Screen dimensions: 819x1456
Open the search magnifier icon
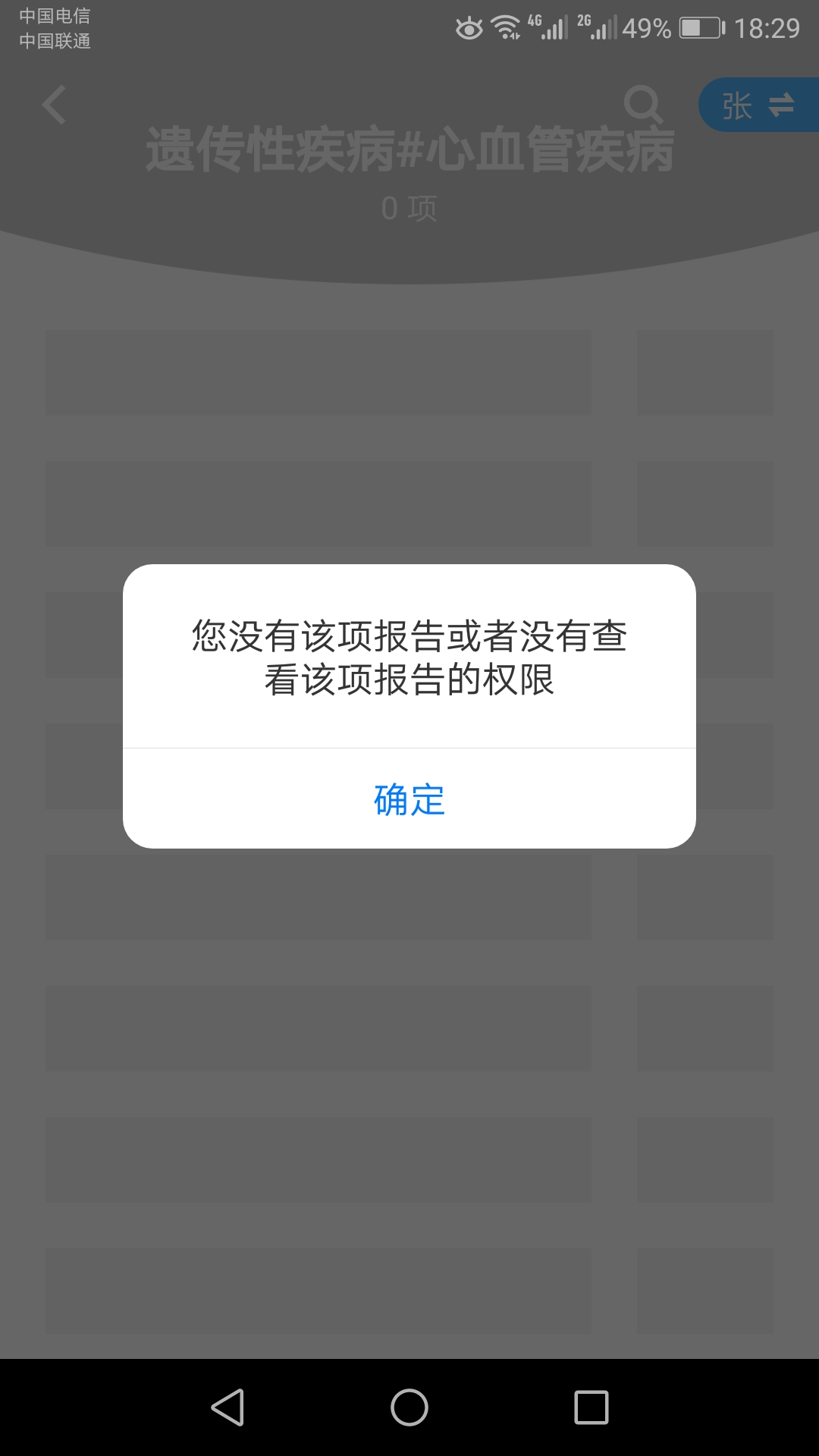point(643,105)
